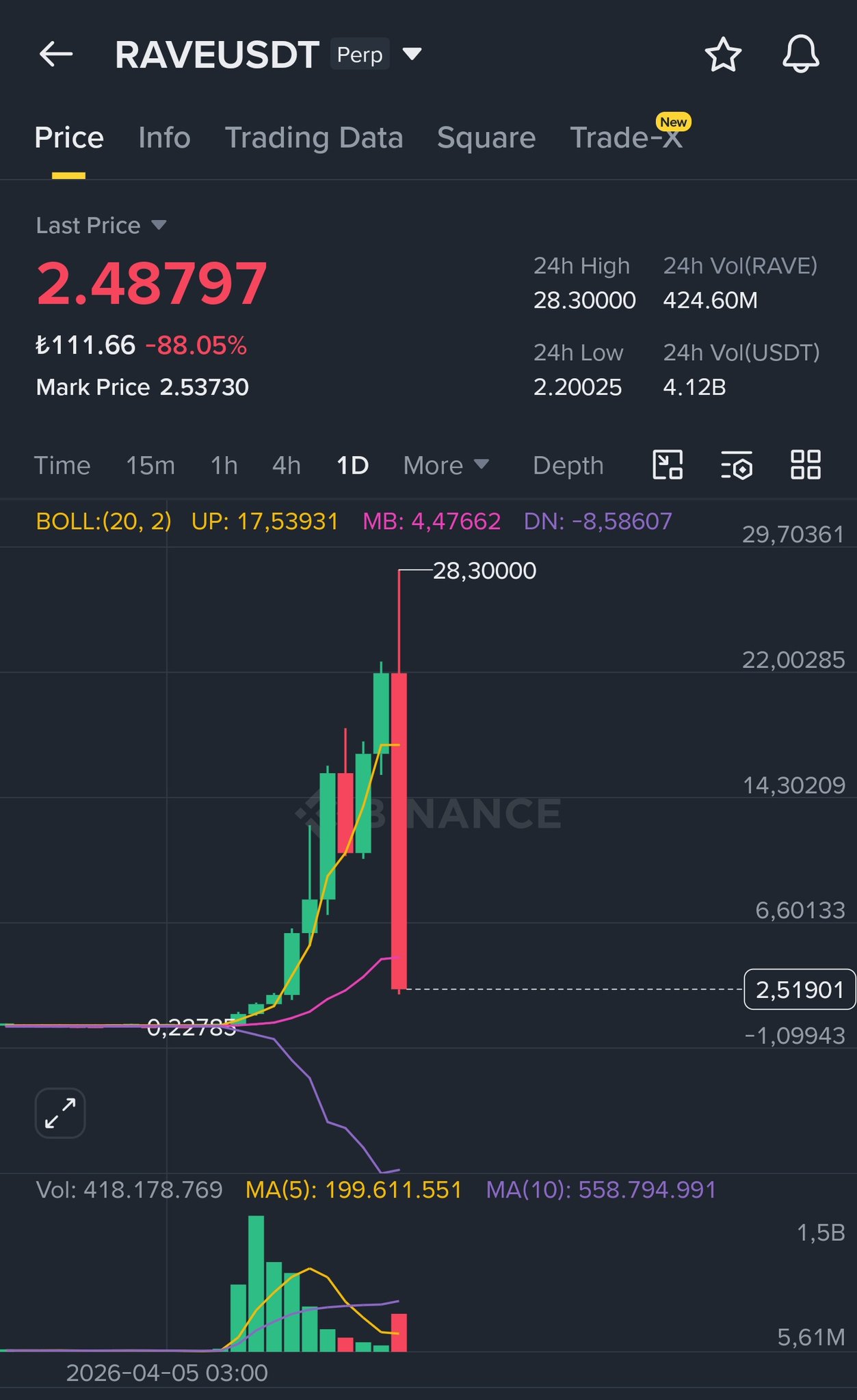This screenshot has height=1400, width=857.
Task: Open the RAVEUSDT pair selector dropdown
Action: point(412,54)
